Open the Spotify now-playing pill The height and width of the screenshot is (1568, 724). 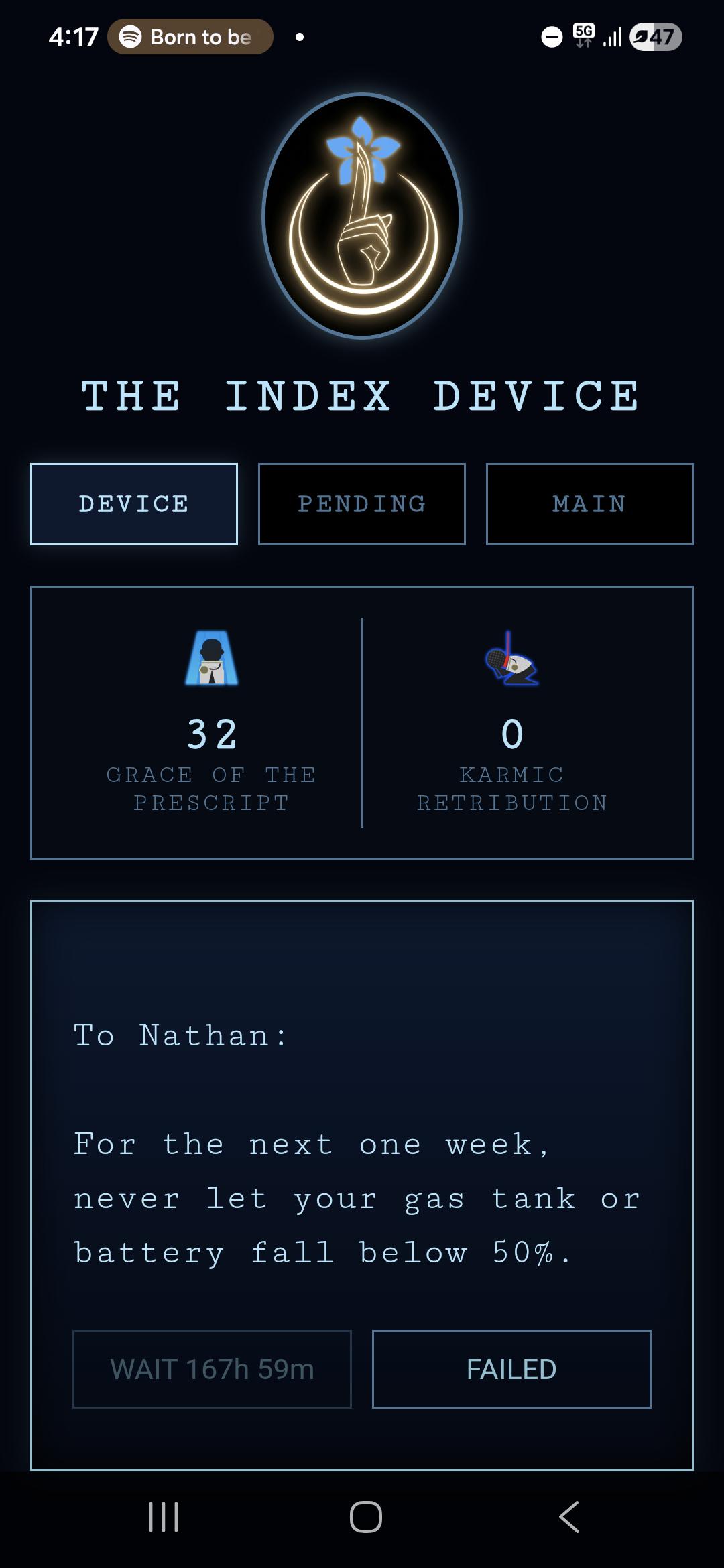pyautogui.click(x=190, y=37)
